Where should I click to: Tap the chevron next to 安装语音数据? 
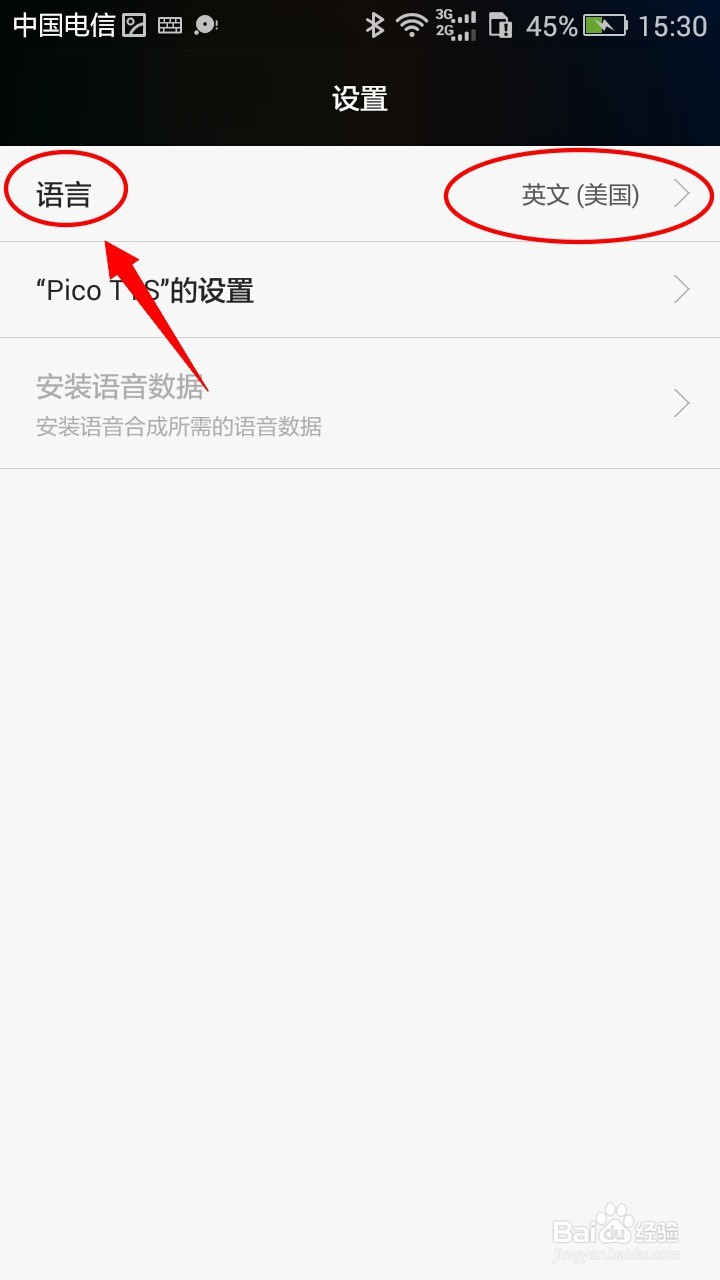(683, 403)
